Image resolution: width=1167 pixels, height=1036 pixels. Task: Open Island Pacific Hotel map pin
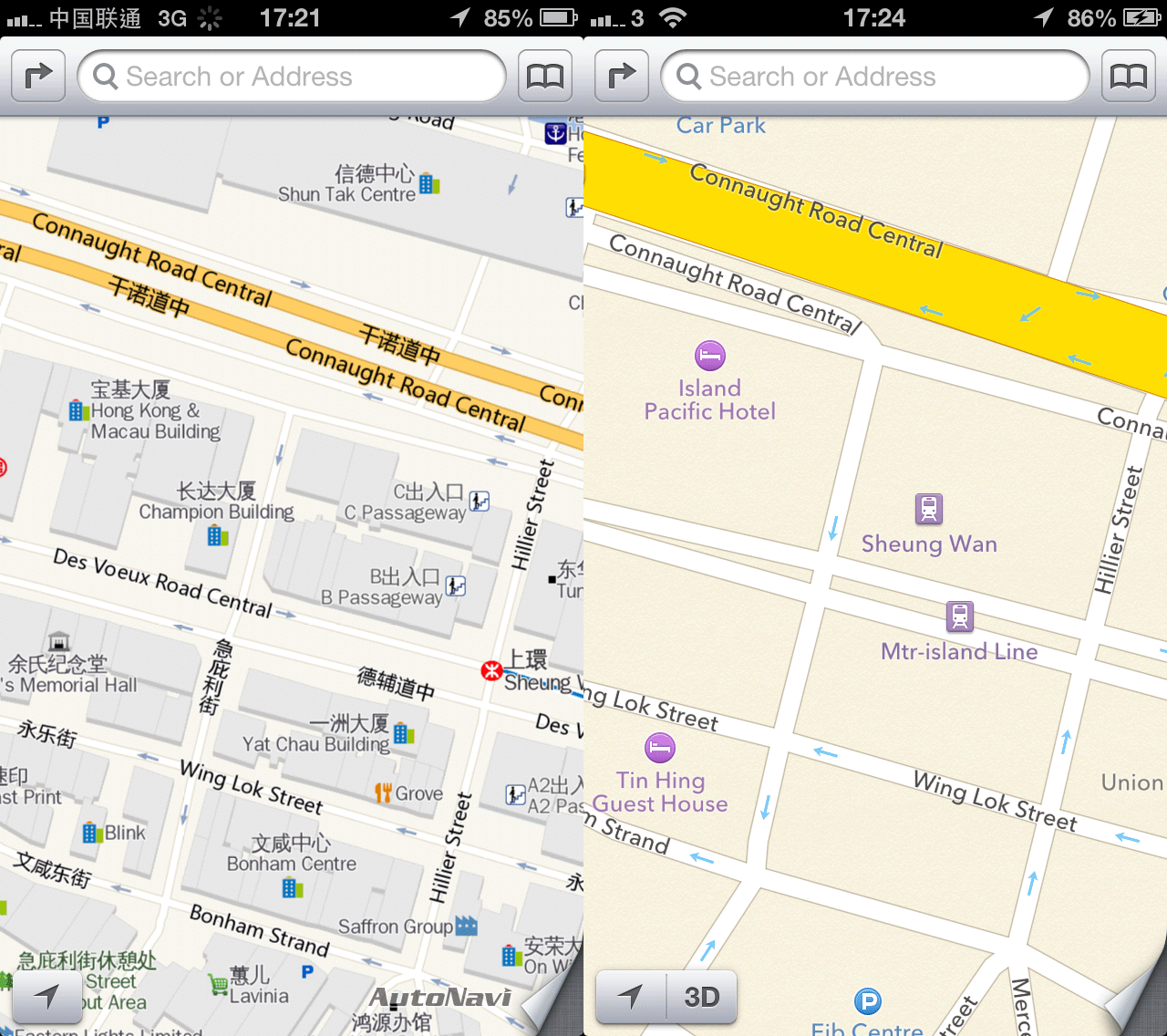pos(710,355)
